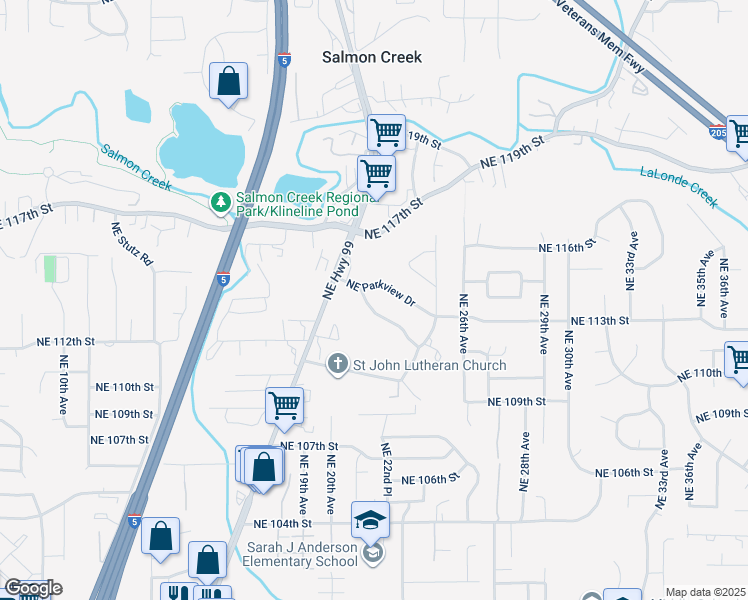Screen dimensions: 748x600
Task: Select the Salmon Creek Regional Park pin
Action: point(221,204)
